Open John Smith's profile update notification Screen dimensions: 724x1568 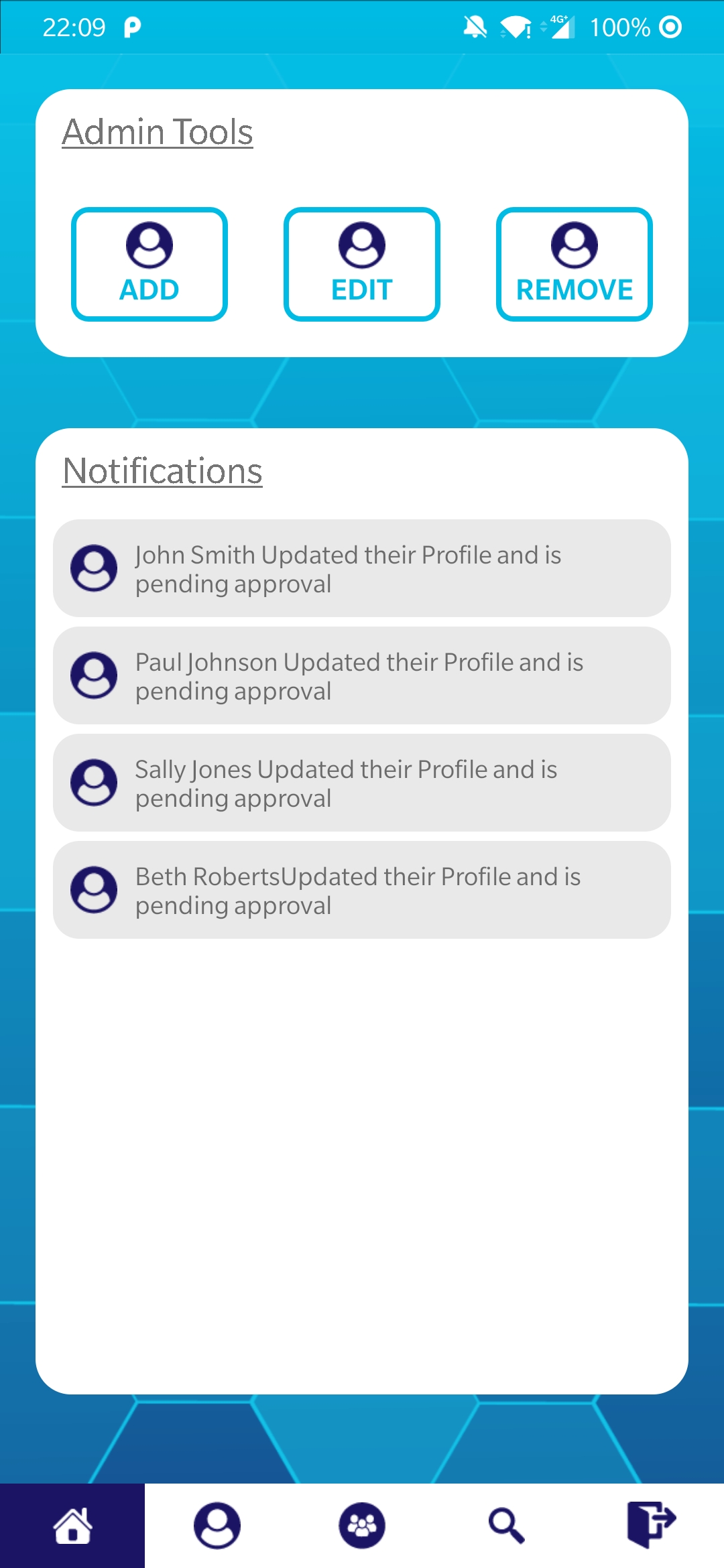(361, 568)
